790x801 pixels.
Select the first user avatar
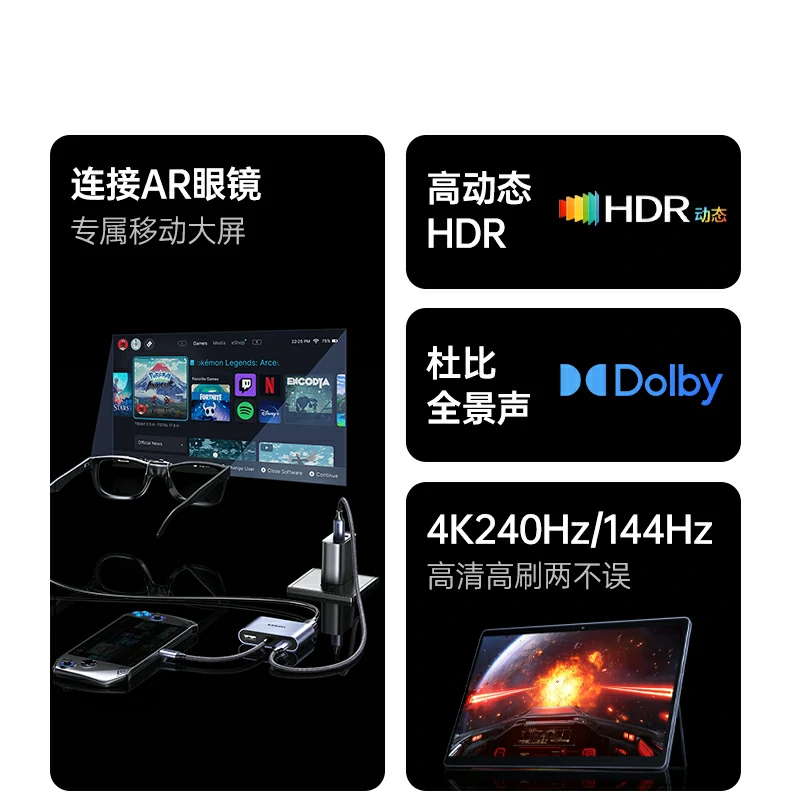(123, 343)
